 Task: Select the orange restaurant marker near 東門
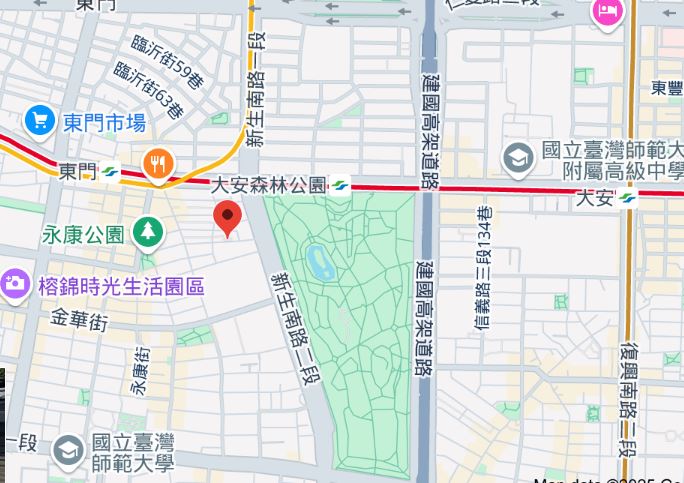[158, 162]
